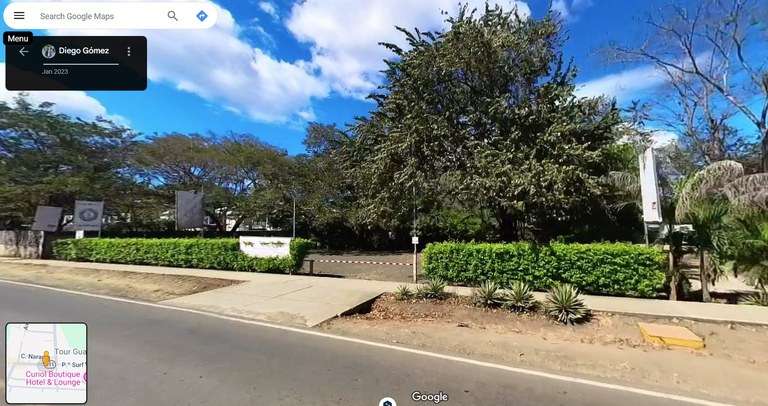The height and width of the screenshot is (406, 768).
Task: Tap the magnifier search icon
Action: pos(173,16)
